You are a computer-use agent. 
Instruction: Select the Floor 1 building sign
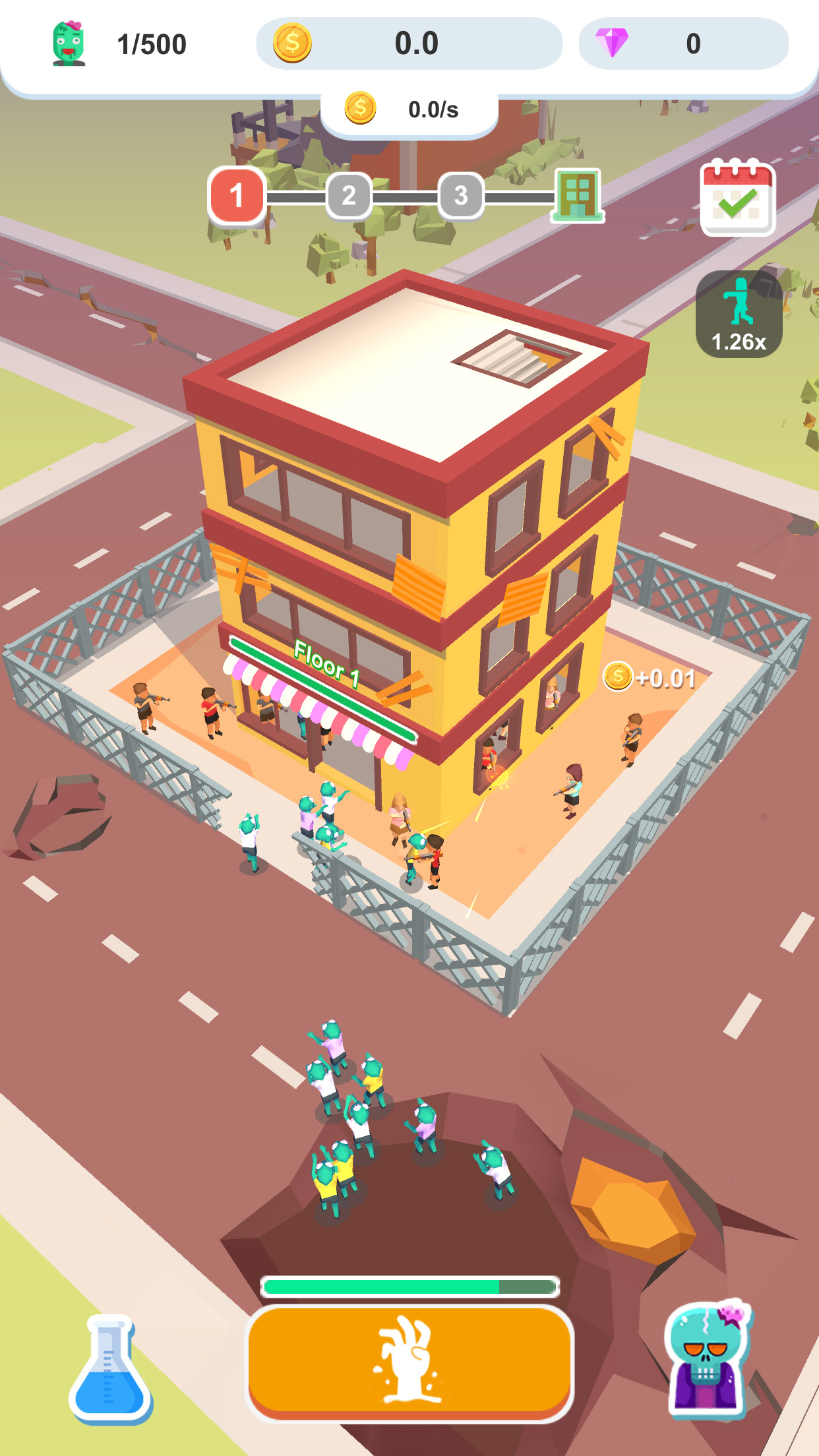point(327,662)
